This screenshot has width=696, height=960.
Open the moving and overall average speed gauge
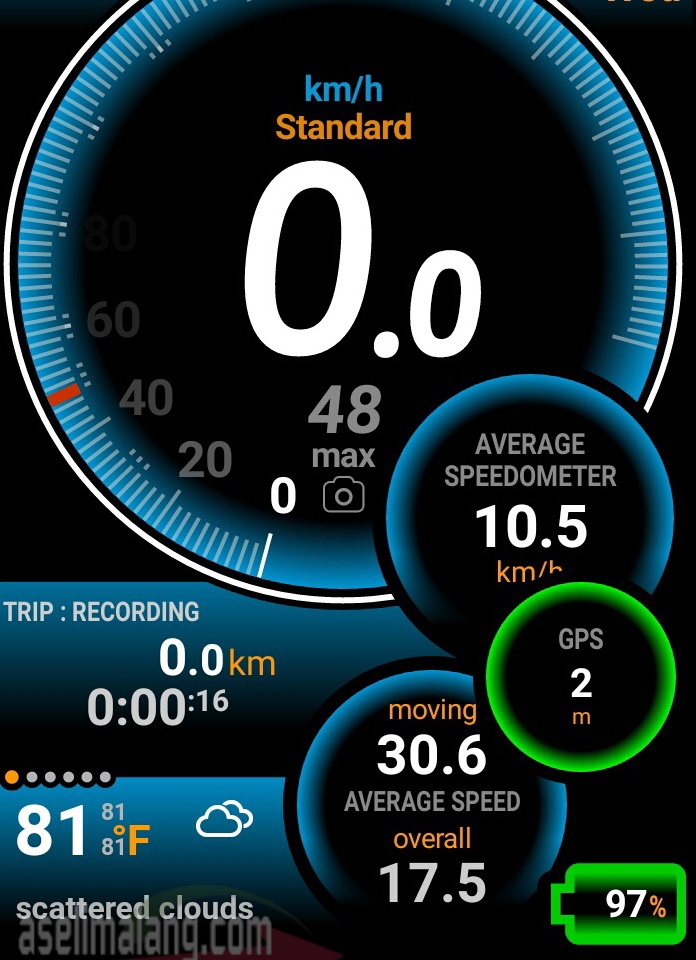(x=432, y=800)
